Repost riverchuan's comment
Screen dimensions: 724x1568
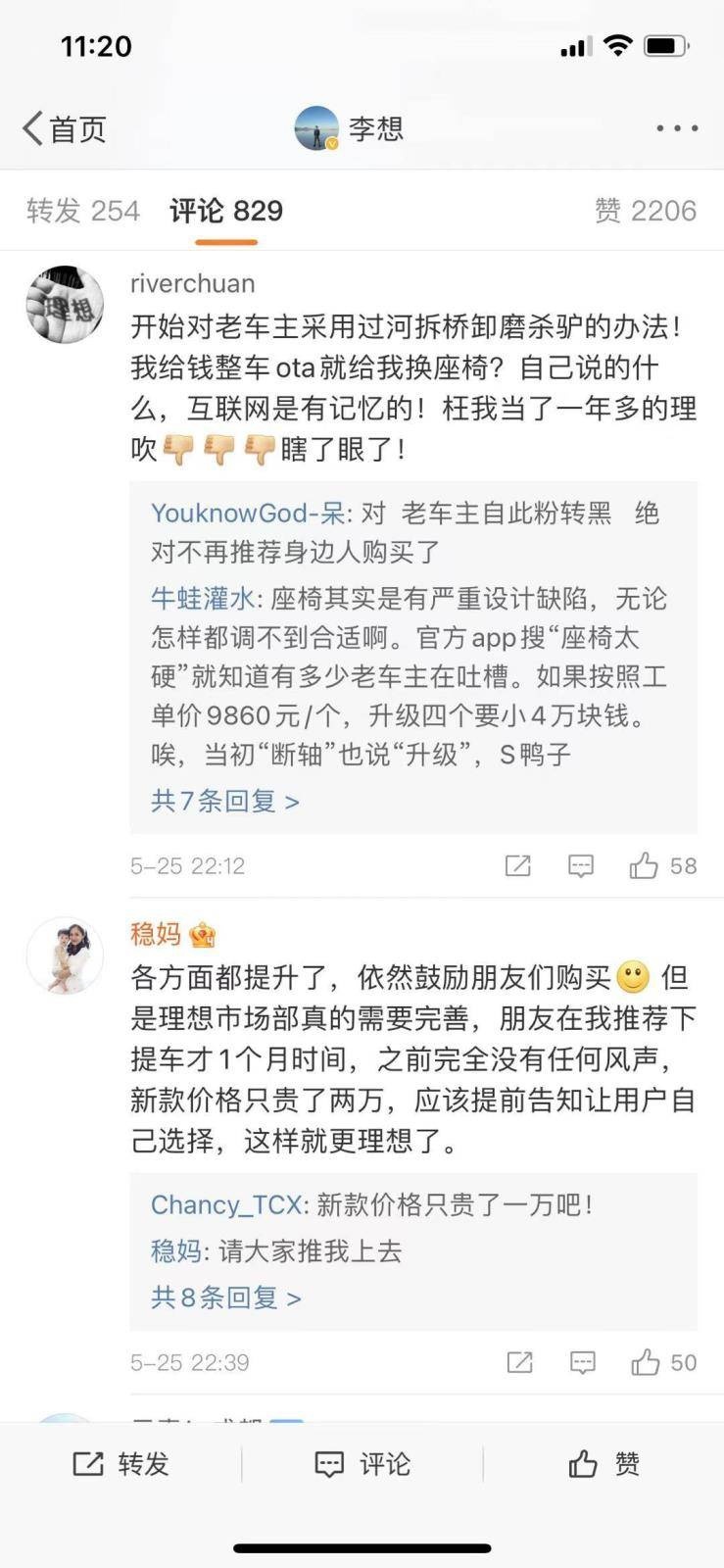point(517,865)
